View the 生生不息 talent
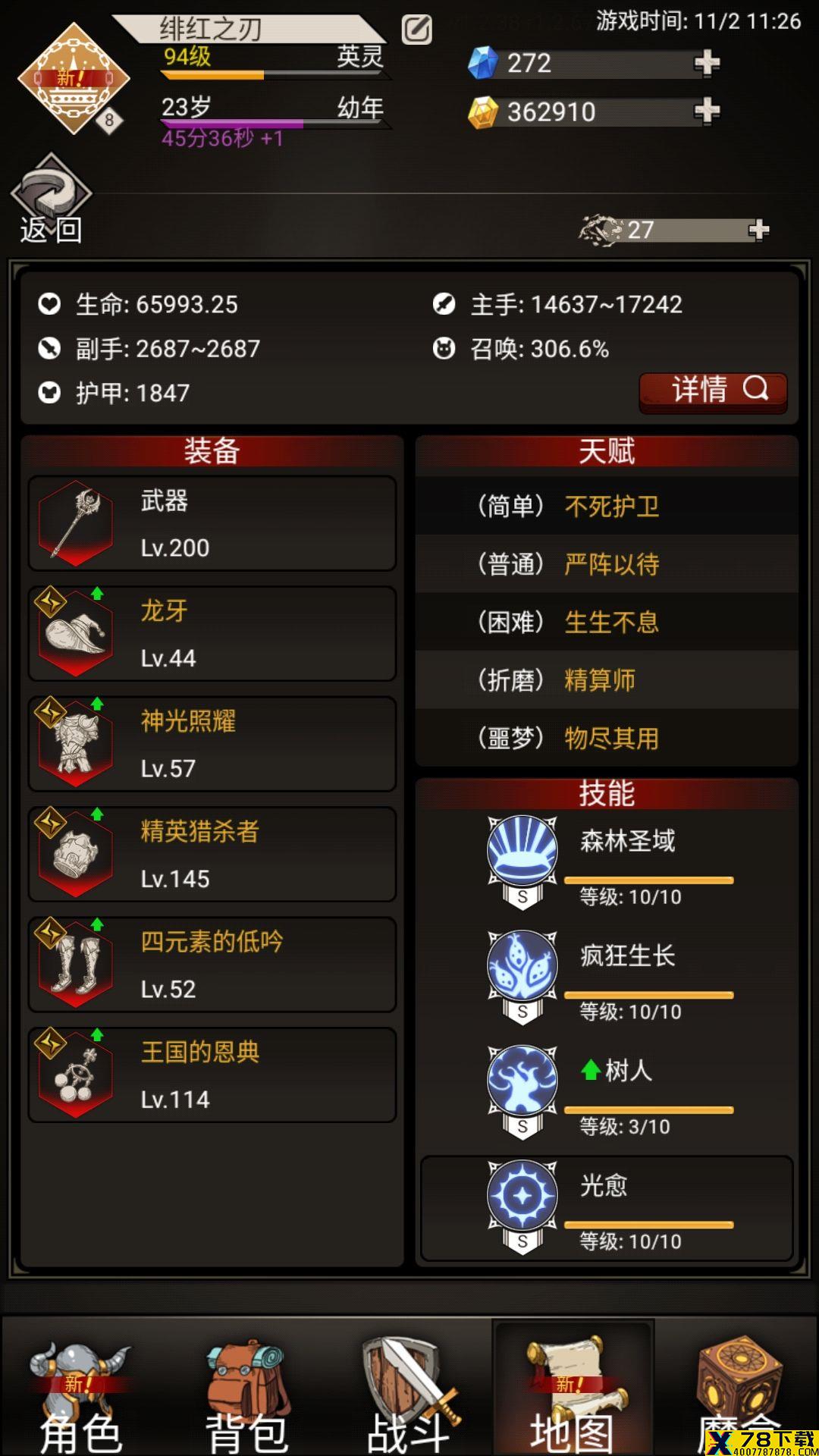Viewport: 819px width, 1456px height. pos(607,623)
